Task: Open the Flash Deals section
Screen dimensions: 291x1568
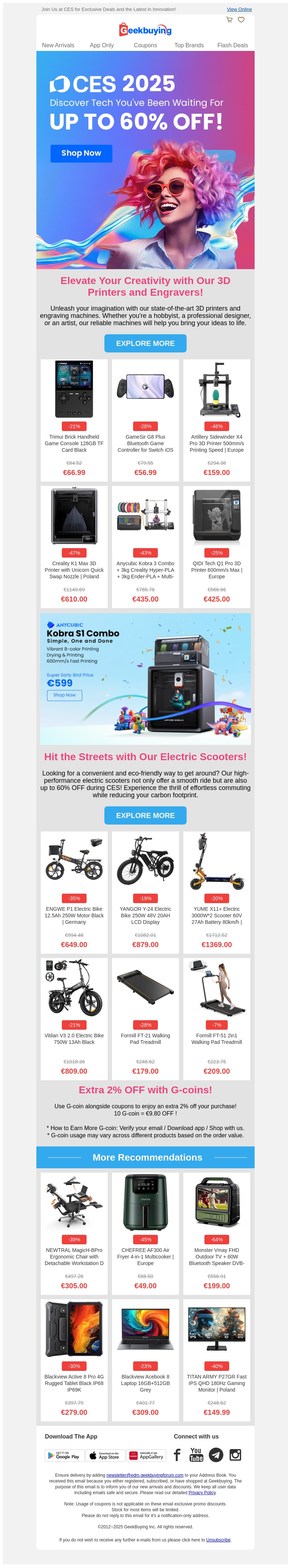Action: (232, 45)
